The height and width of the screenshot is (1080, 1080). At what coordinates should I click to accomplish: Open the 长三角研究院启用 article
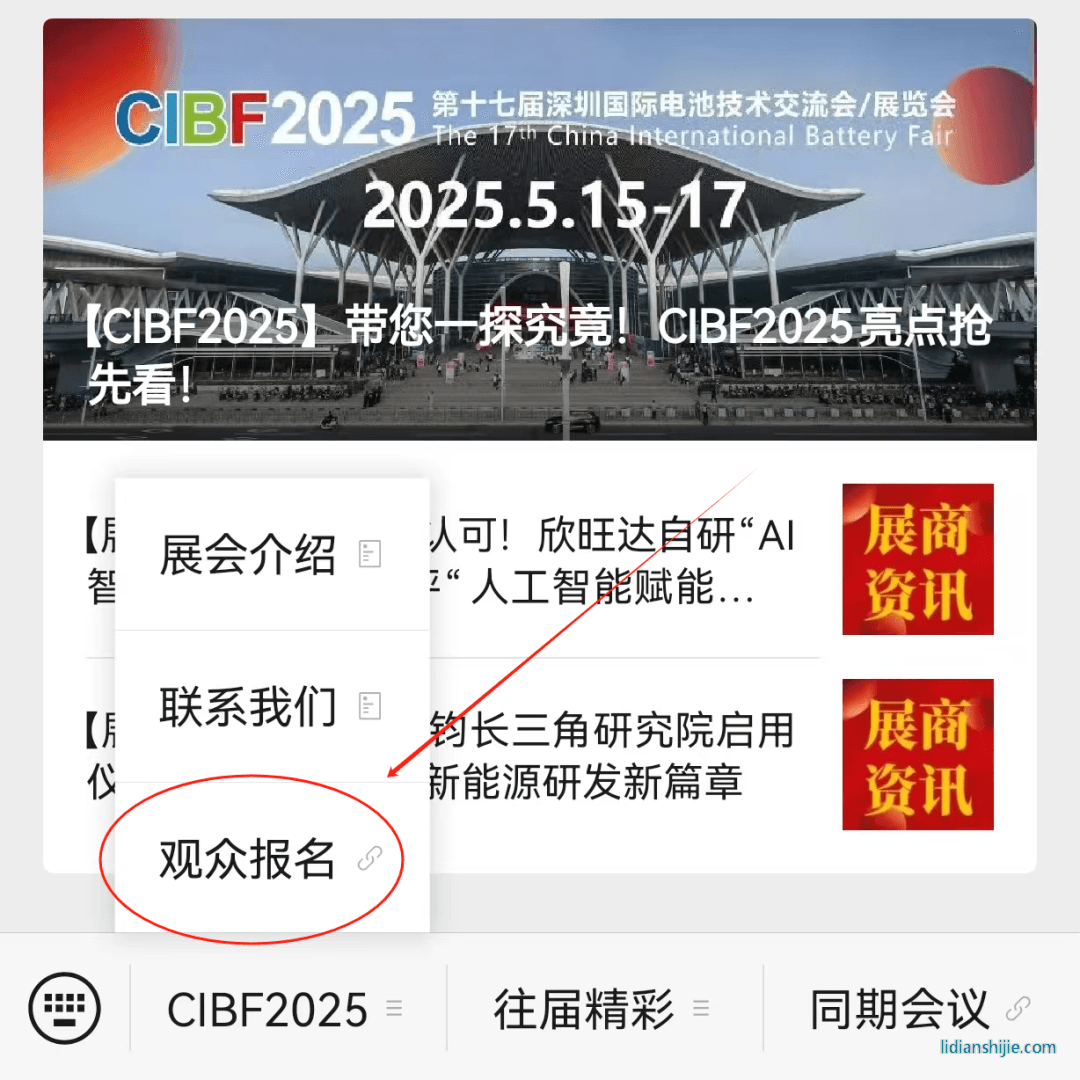pyautogui.click(x=620, y=757)
